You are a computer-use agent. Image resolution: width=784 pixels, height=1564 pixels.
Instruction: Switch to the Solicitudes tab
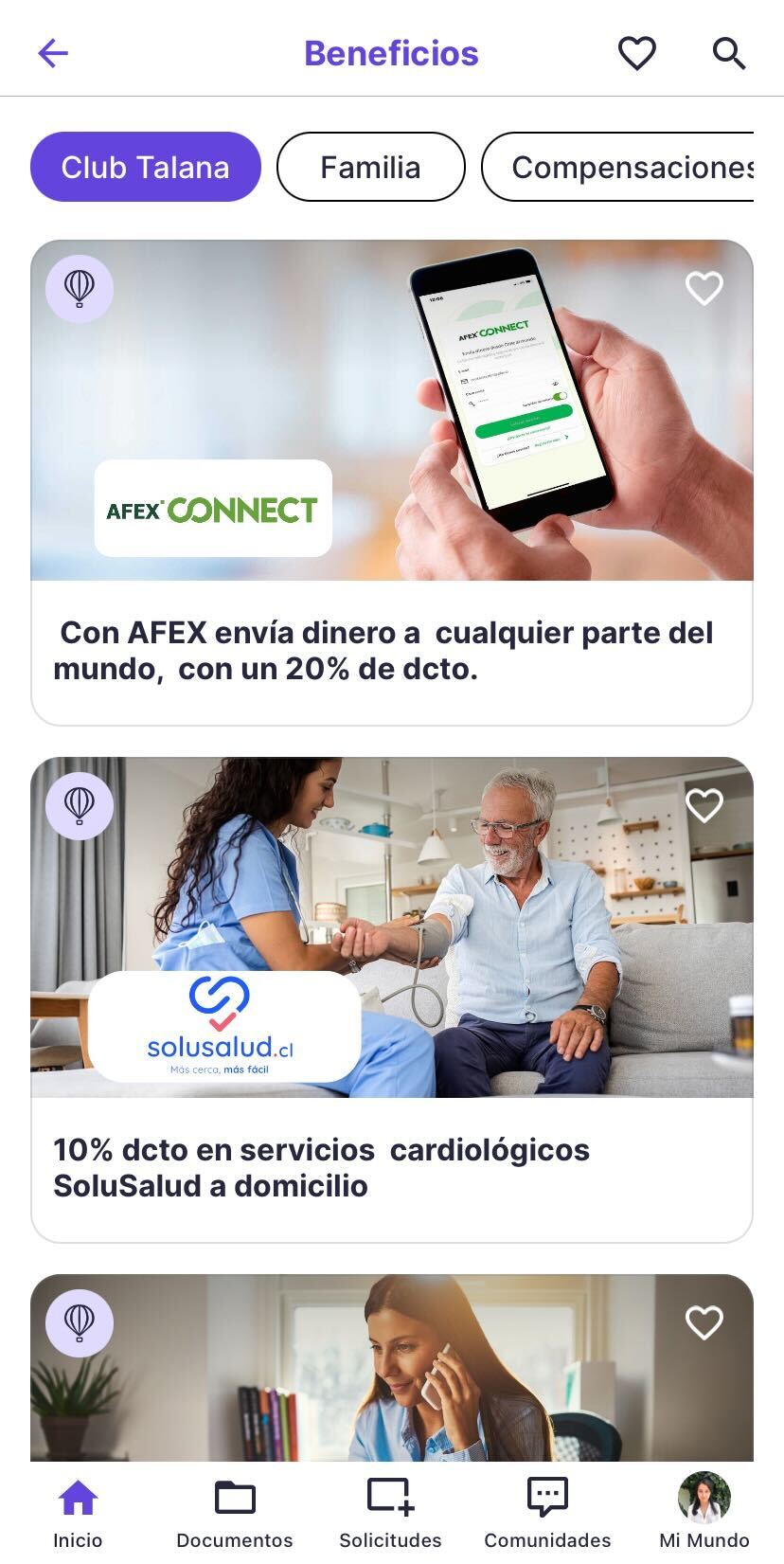click(390, 1513)
